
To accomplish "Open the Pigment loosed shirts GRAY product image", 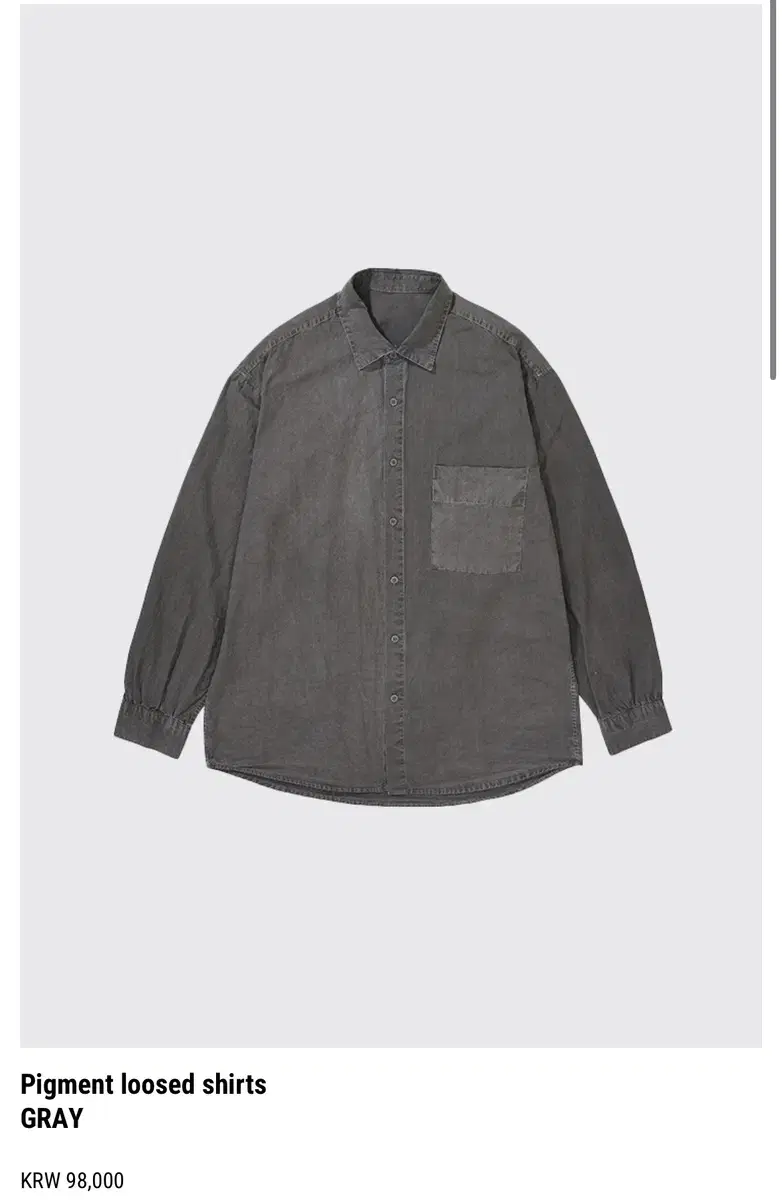I will [x=391, y=526].
